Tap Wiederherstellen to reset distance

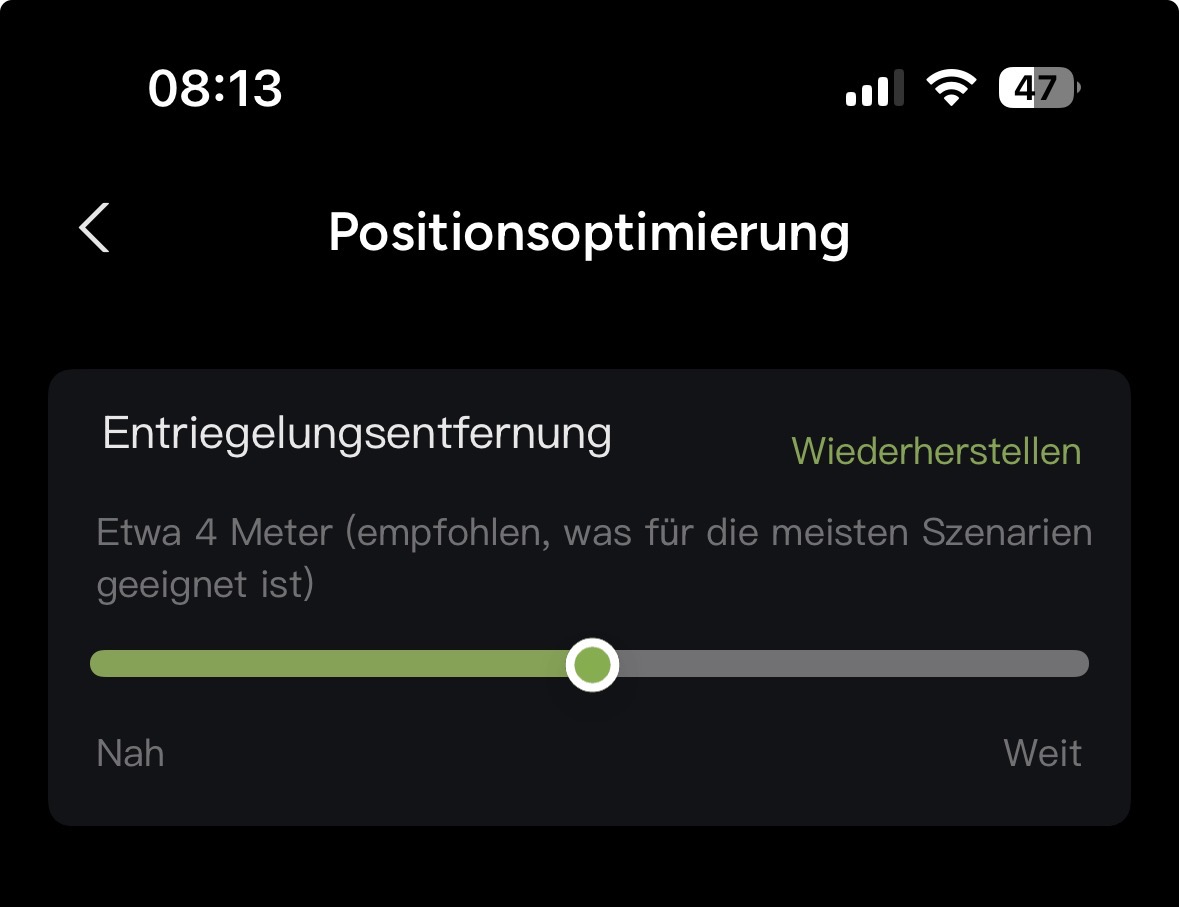coord(936,451)
